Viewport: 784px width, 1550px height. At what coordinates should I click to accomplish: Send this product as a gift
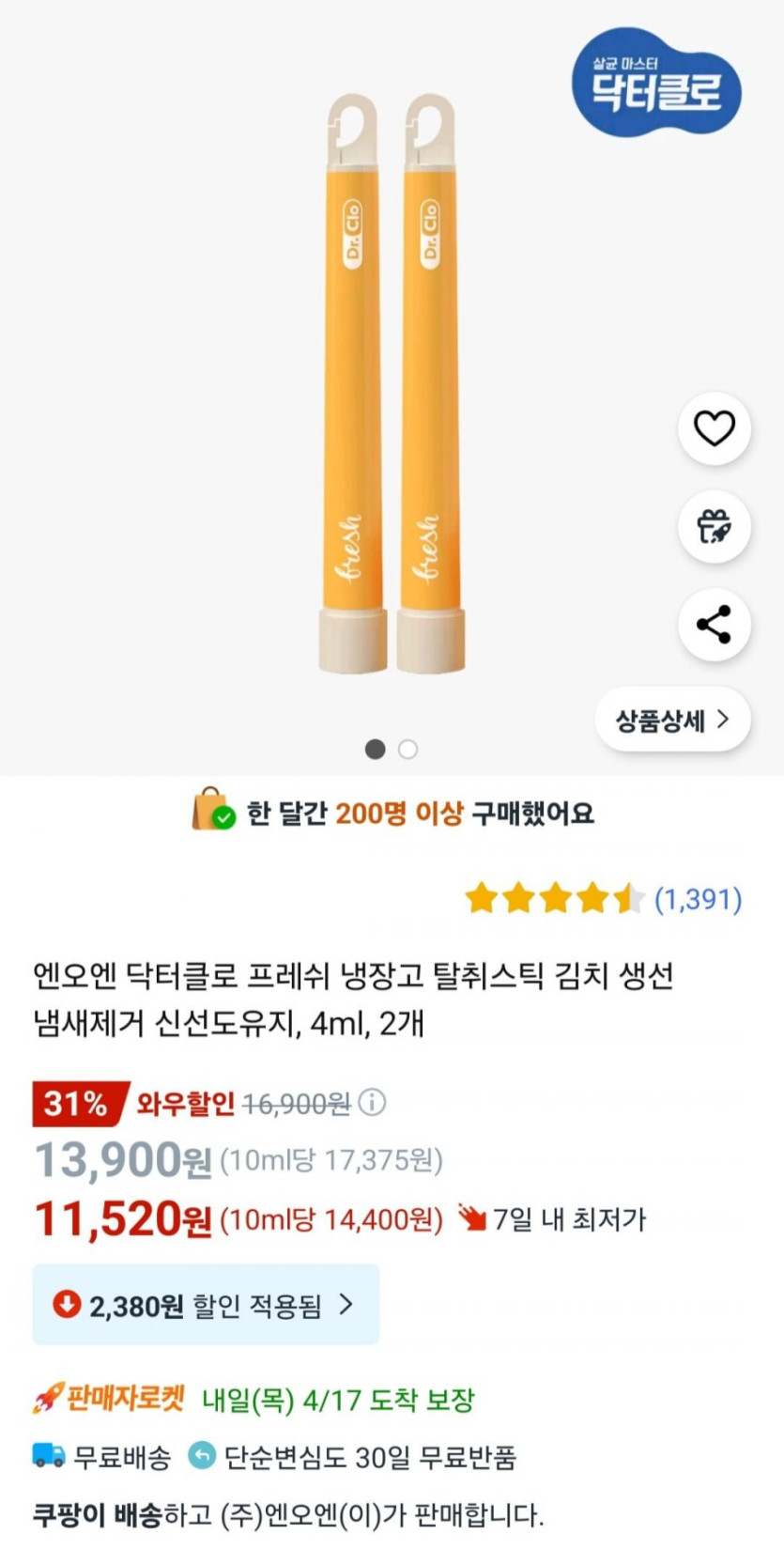coord(714,527)
